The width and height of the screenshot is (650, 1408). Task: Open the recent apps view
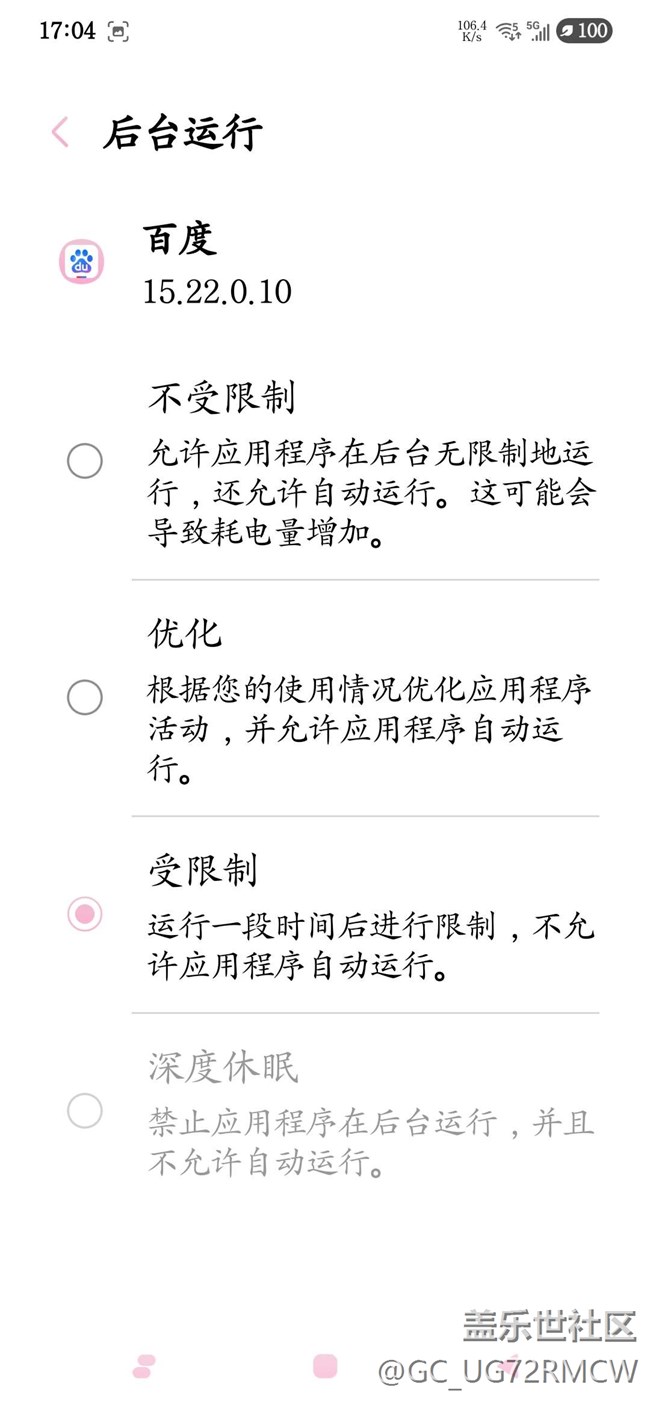click(144, 1366)
